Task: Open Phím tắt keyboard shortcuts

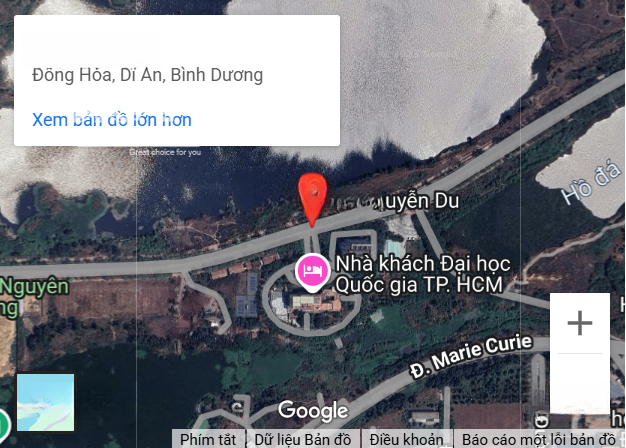Action: [208, 439]
